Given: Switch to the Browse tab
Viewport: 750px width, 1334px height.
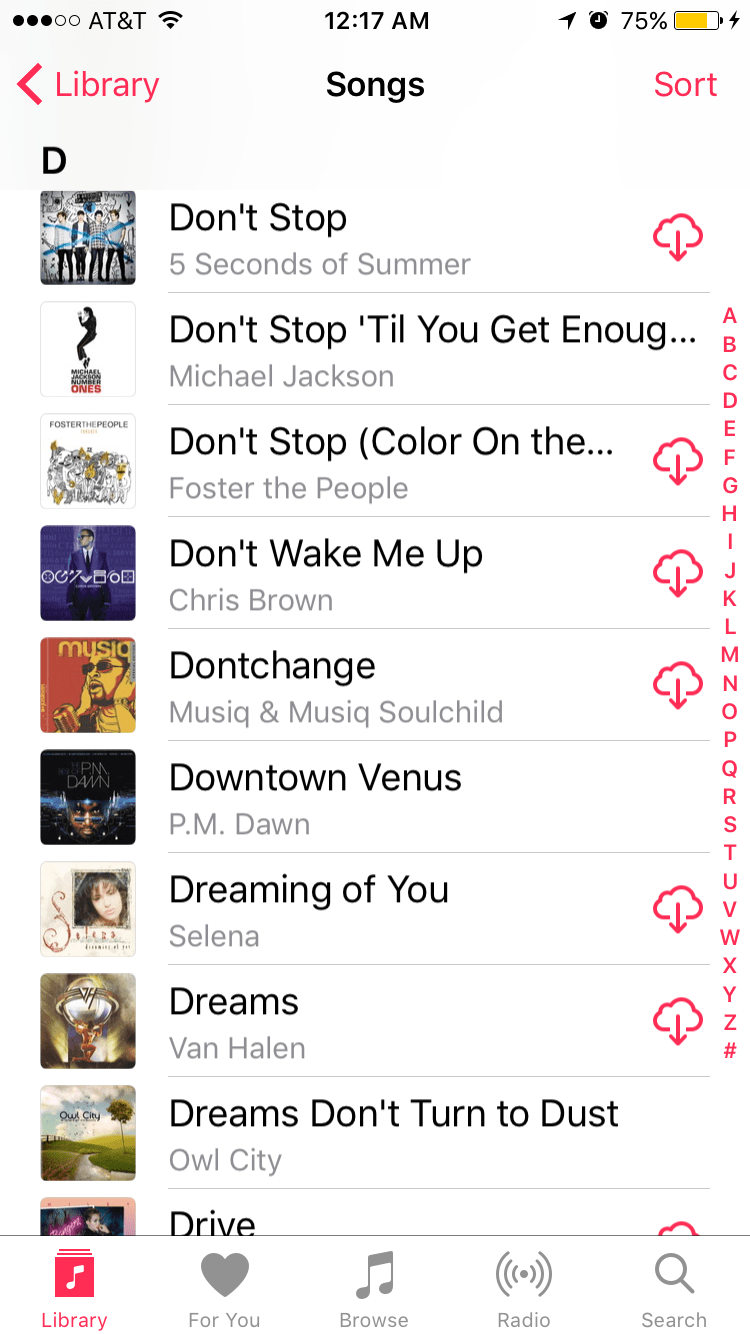Looking at the screenshot, I should coord(374,1288).
